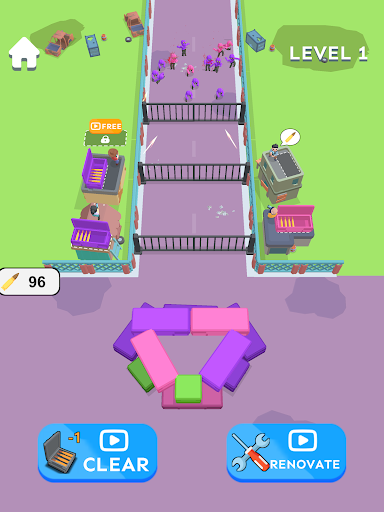Go to the home screen icon
This screenshot has height=512, width=384.
coord(24,54)
